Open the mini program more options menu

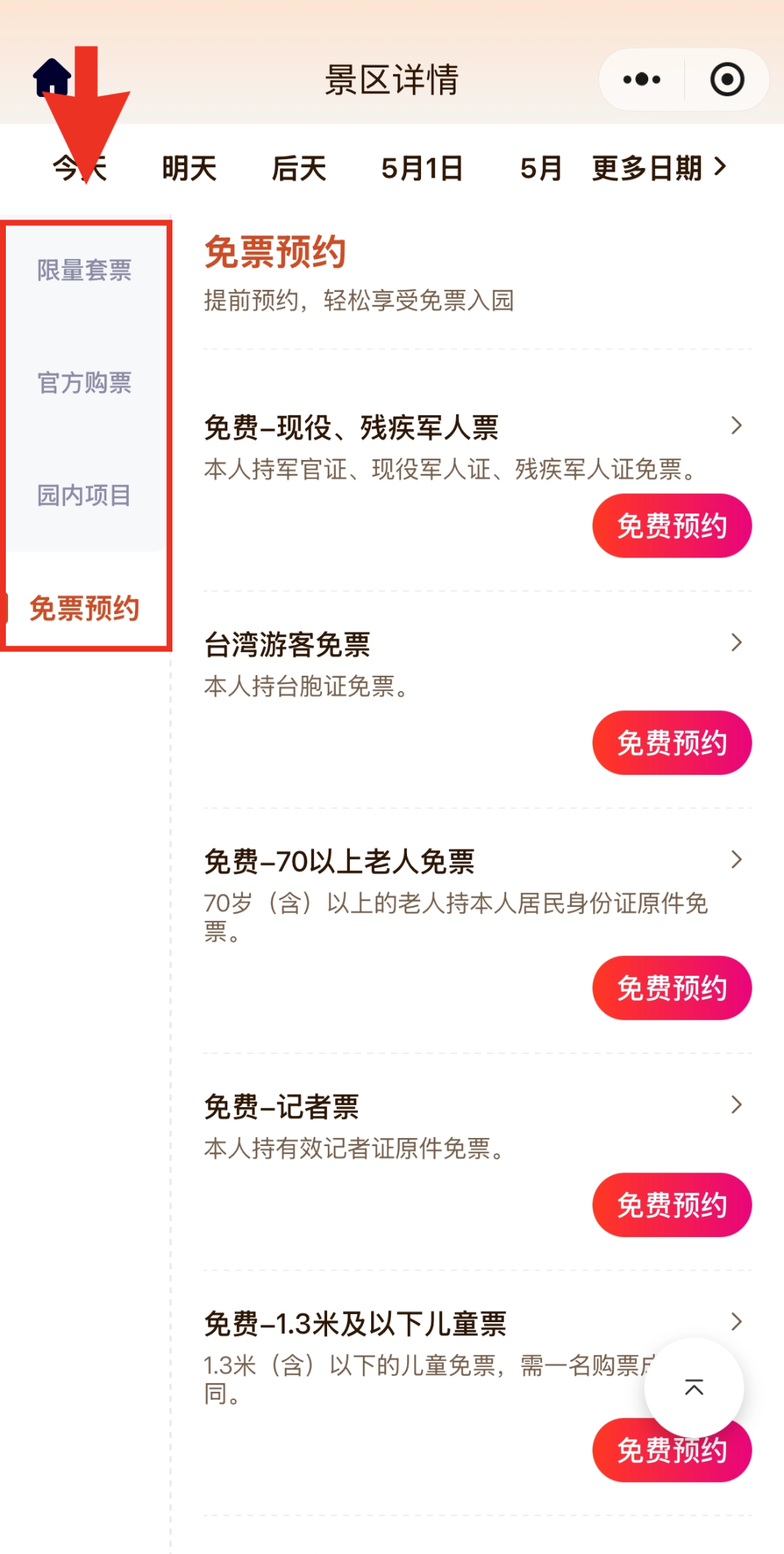point(642,79)
